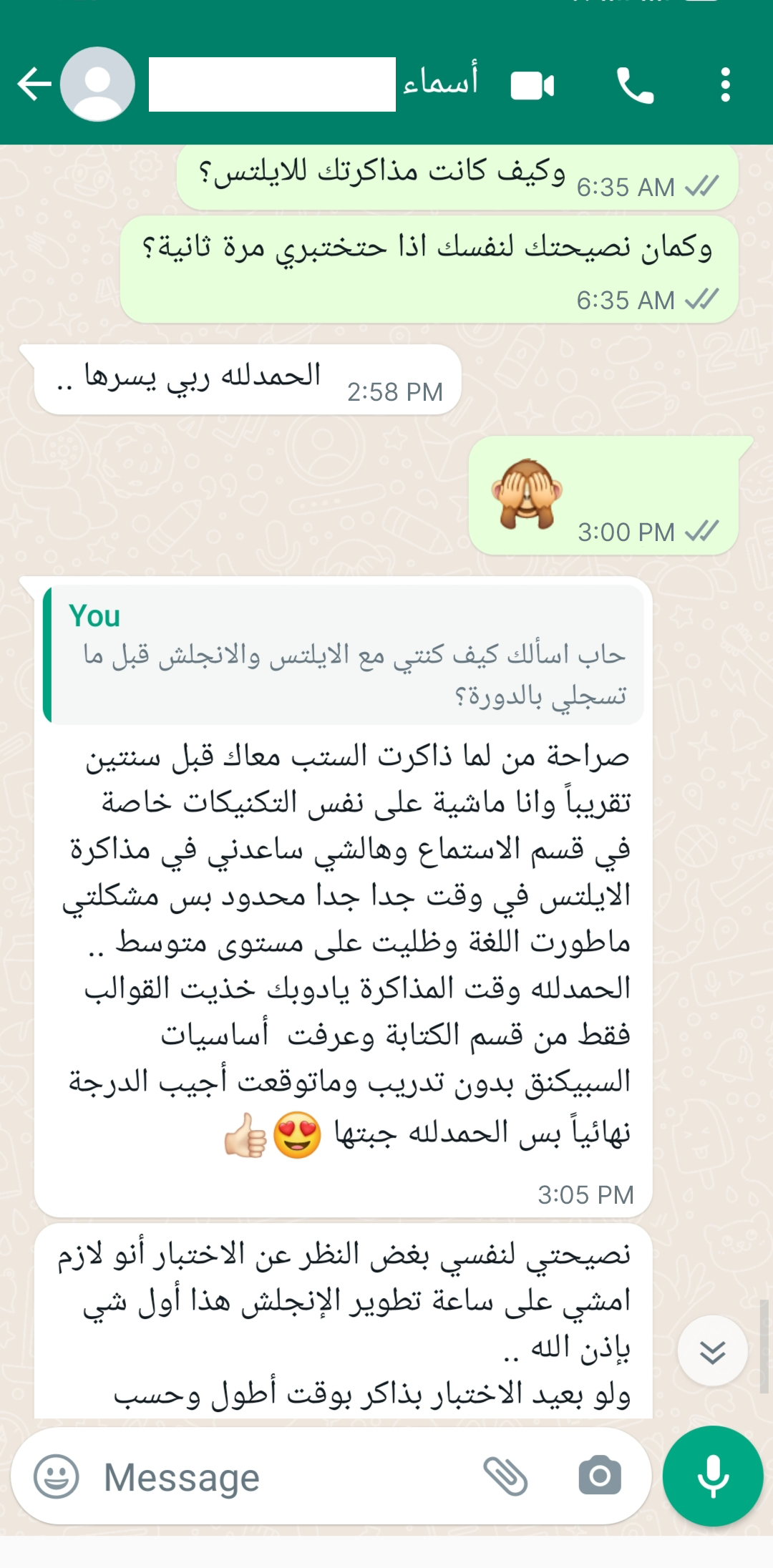Tap the microphone to record voice message
This screenshot has width=773, height=1568.
(x=713, y=1476)
